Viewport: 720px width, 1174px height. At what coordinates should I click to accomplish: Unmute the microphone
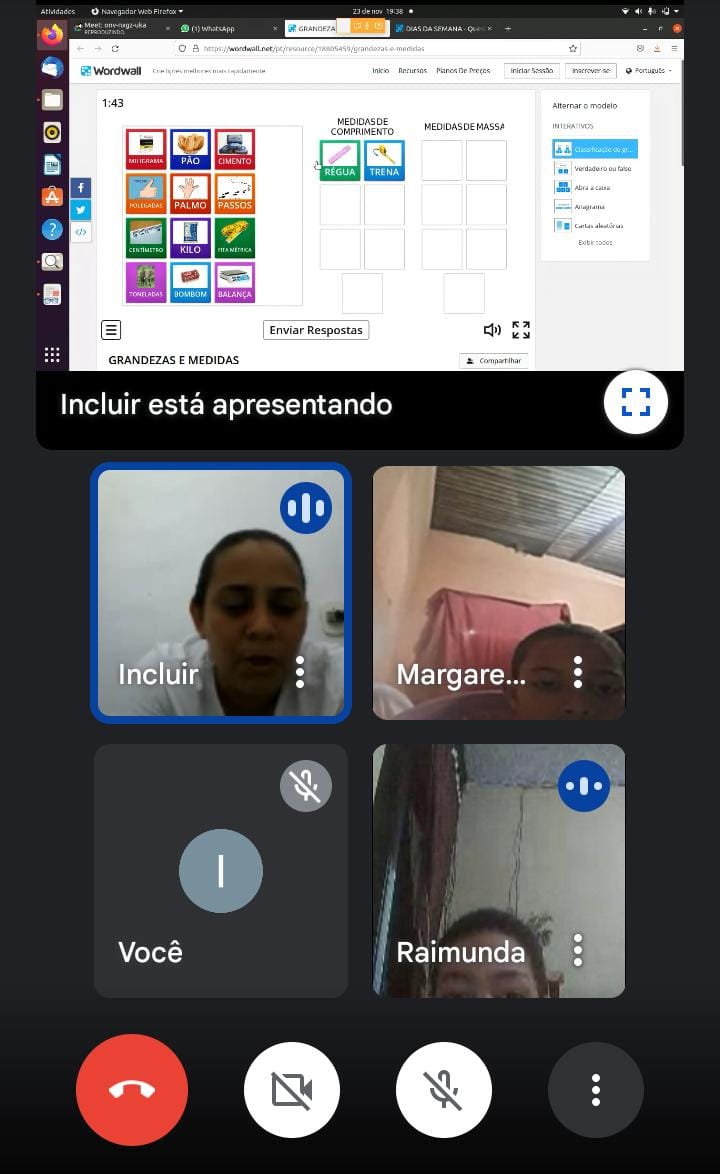pos(444,1090)
